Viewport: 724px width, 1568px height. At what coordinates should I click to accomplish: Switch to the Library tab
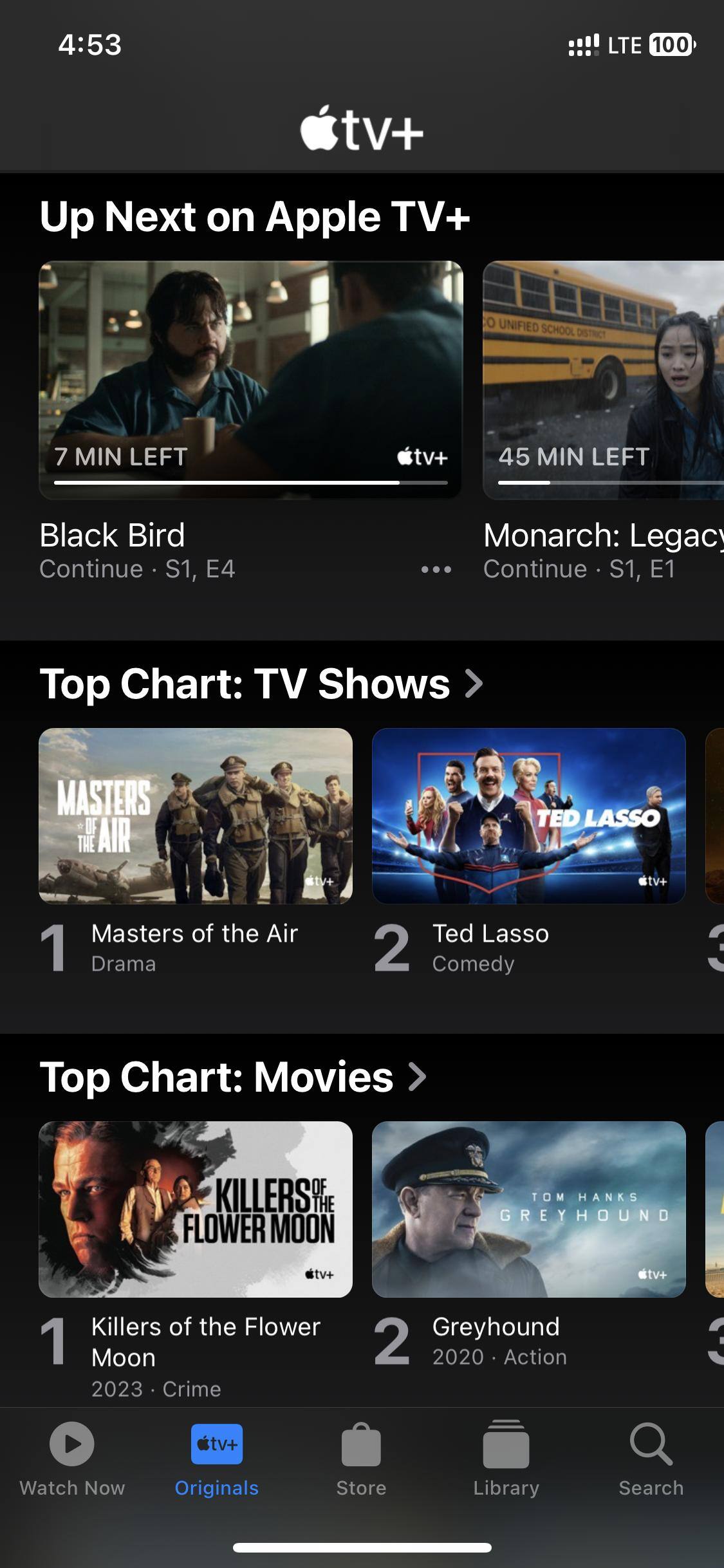(506, 1459)
